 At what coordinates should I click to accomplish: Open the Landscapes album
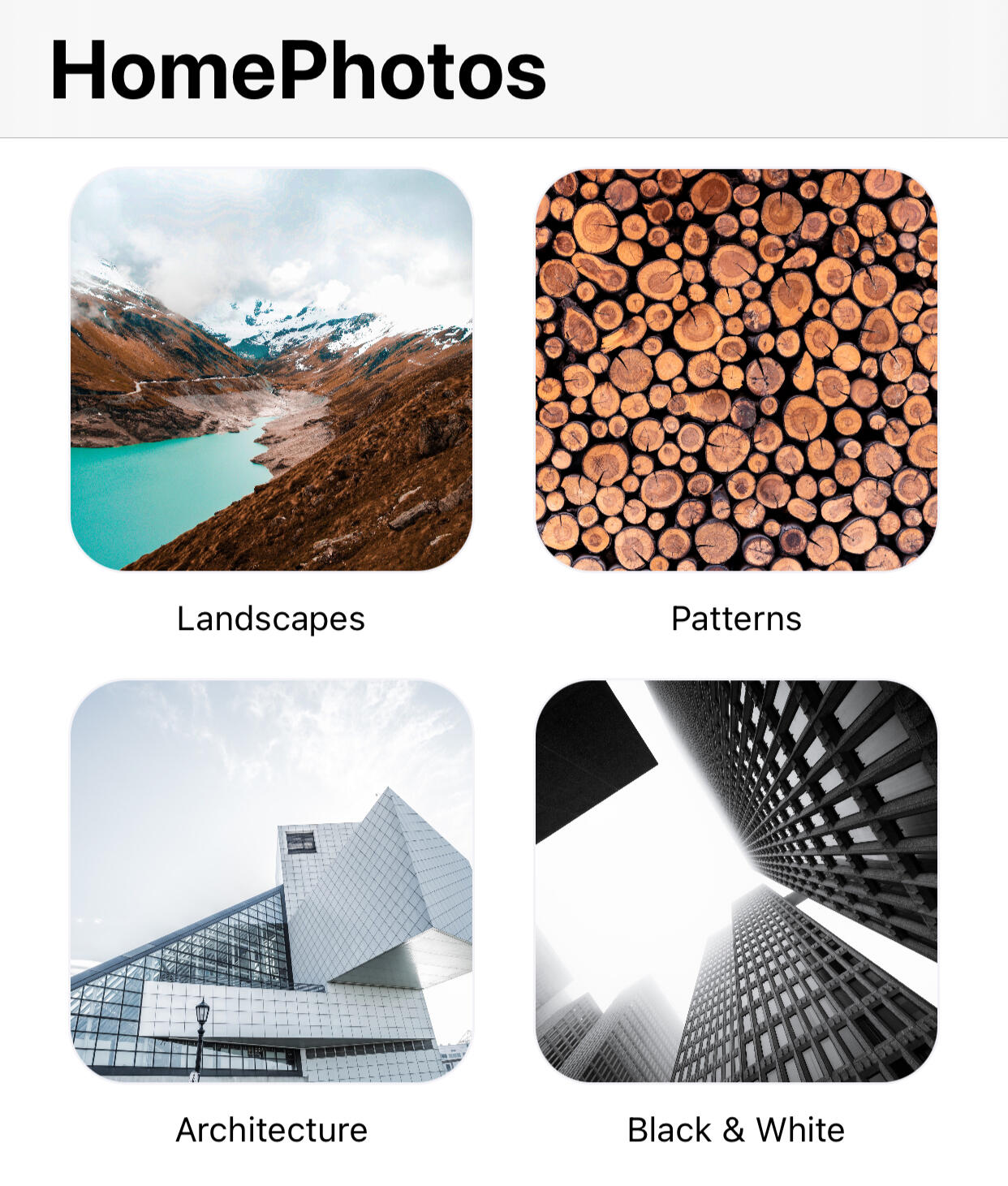pyautogui.click(x=271, y=369)
